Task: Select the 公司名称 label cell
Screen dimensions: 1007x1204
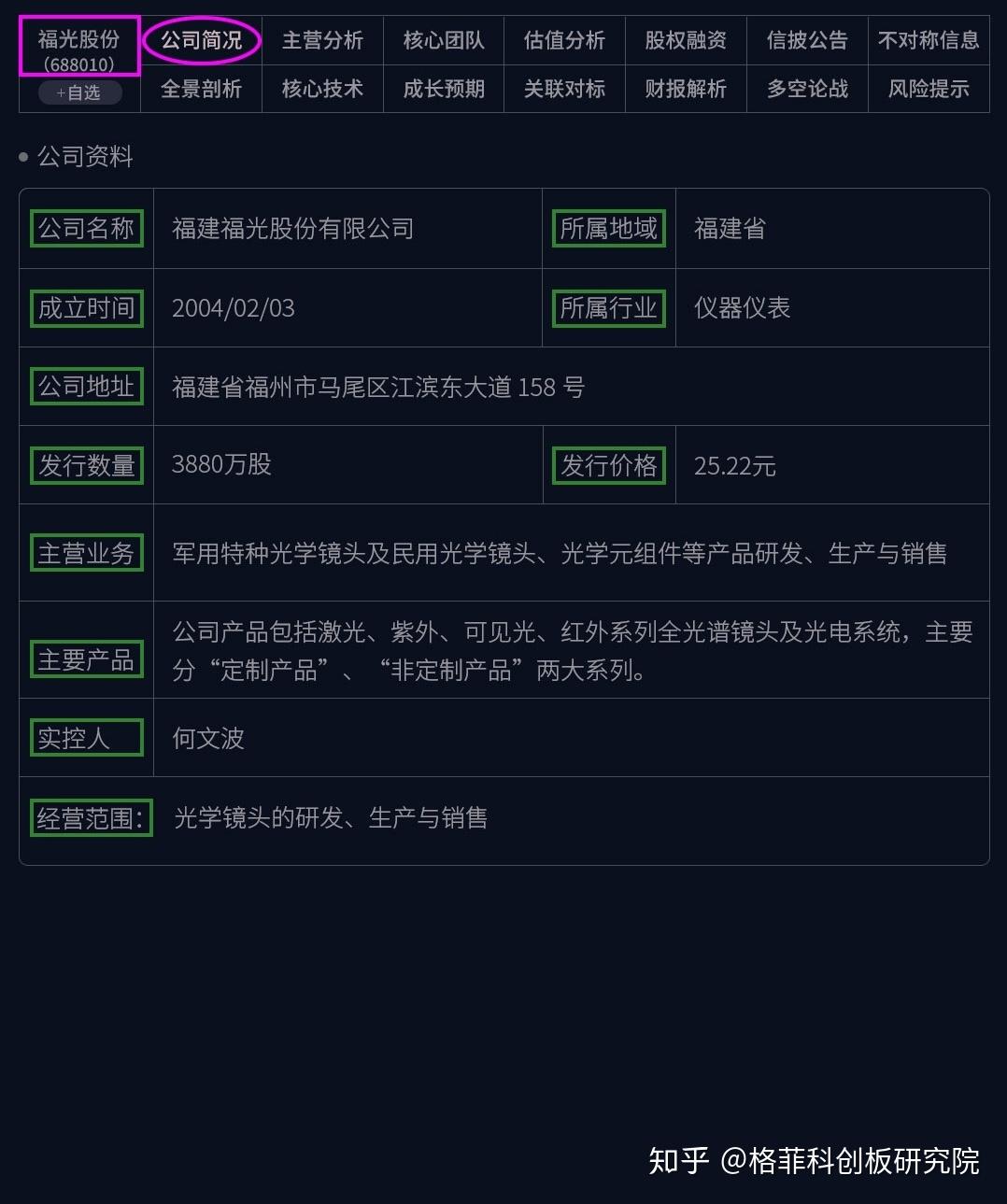Action: coord(86,228)
